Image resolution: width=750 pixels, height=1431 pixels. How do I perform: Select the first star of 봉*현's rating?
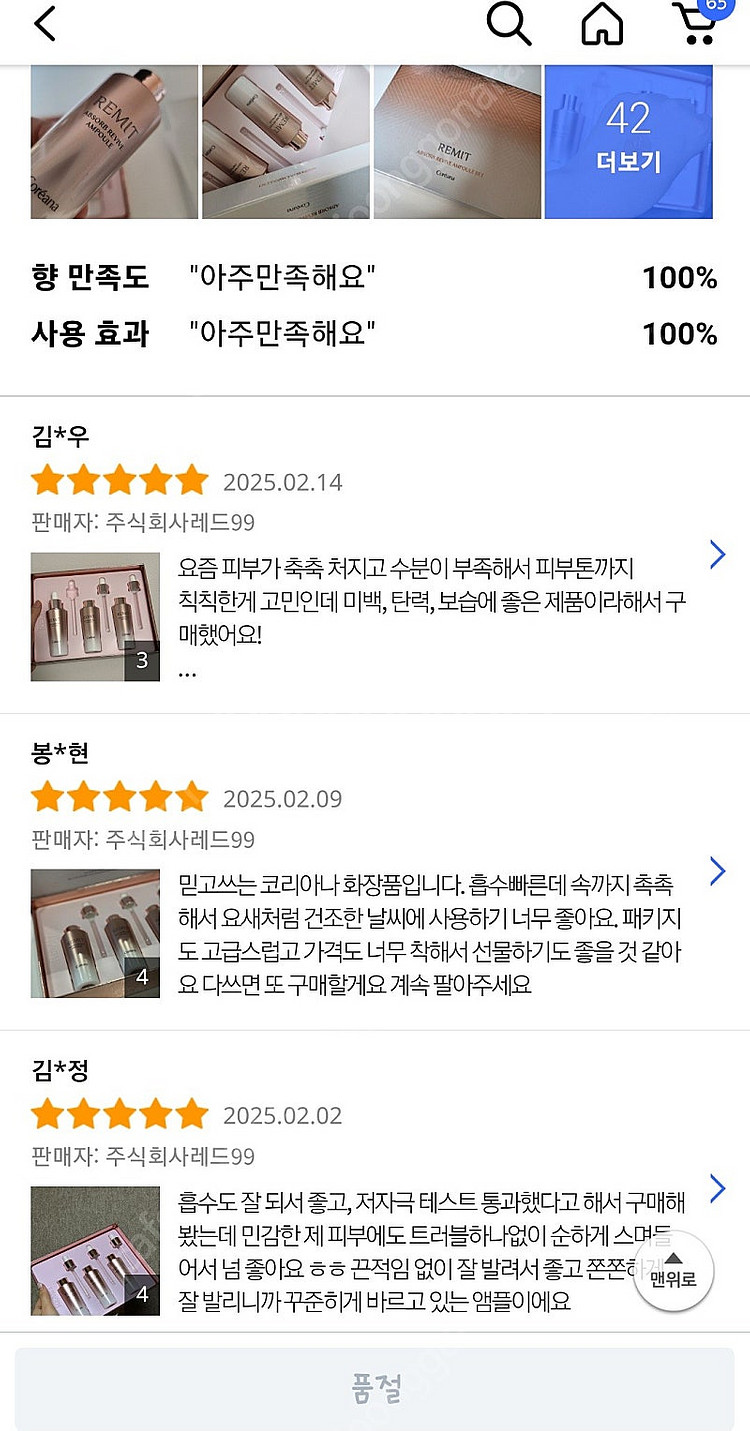click(47, 797)
